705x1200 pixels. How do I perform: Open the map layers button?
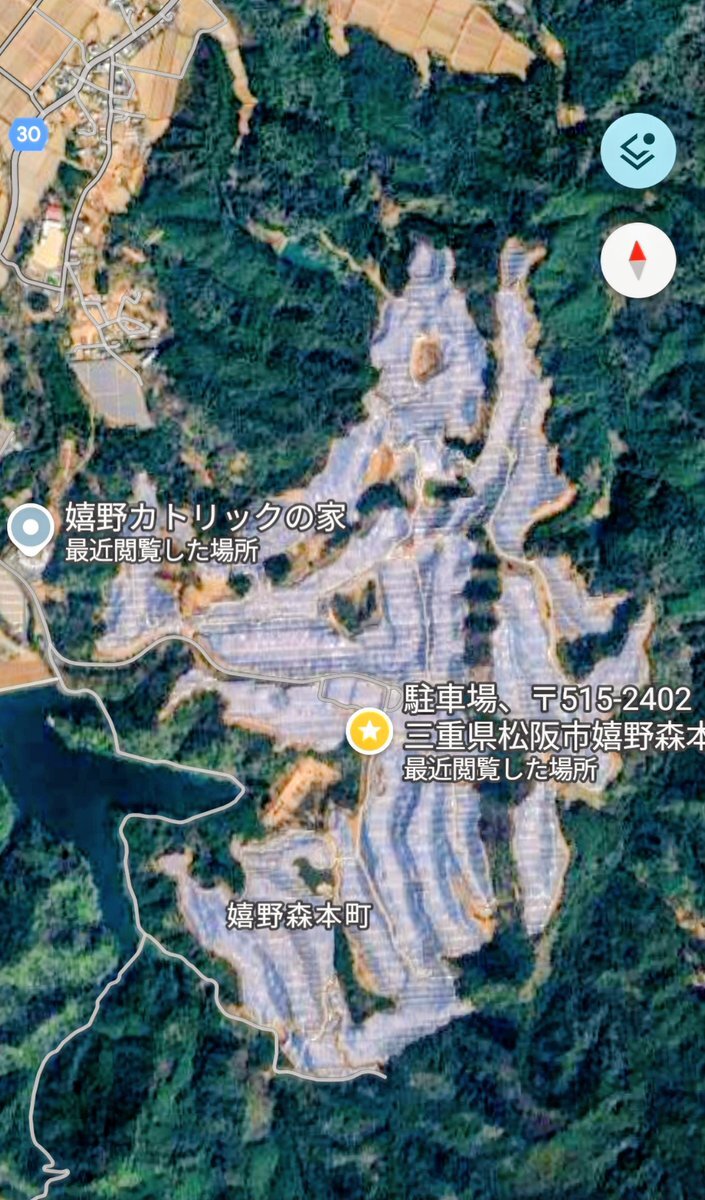click(x=638, y=151)
